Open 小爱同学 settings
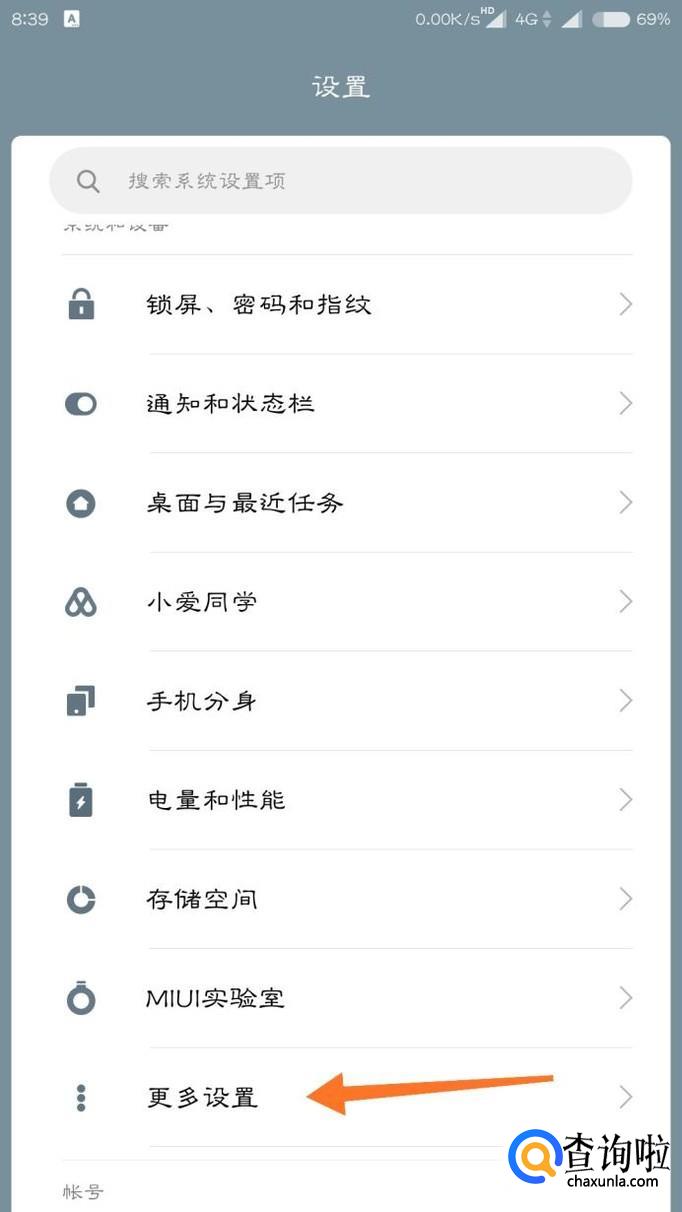 pos(341,601)
